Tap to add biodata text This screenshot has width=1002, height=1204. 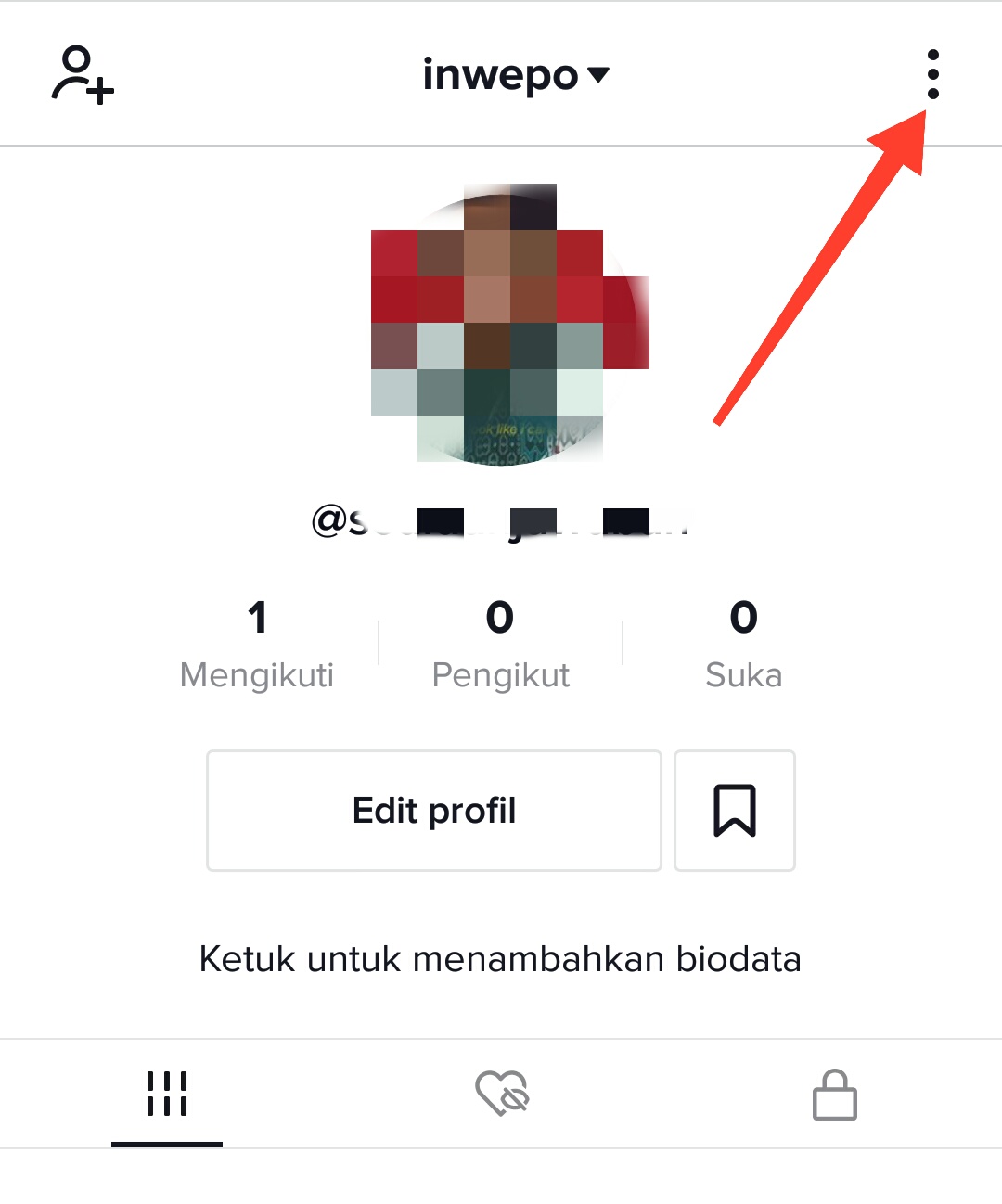(x=501, y=960)
